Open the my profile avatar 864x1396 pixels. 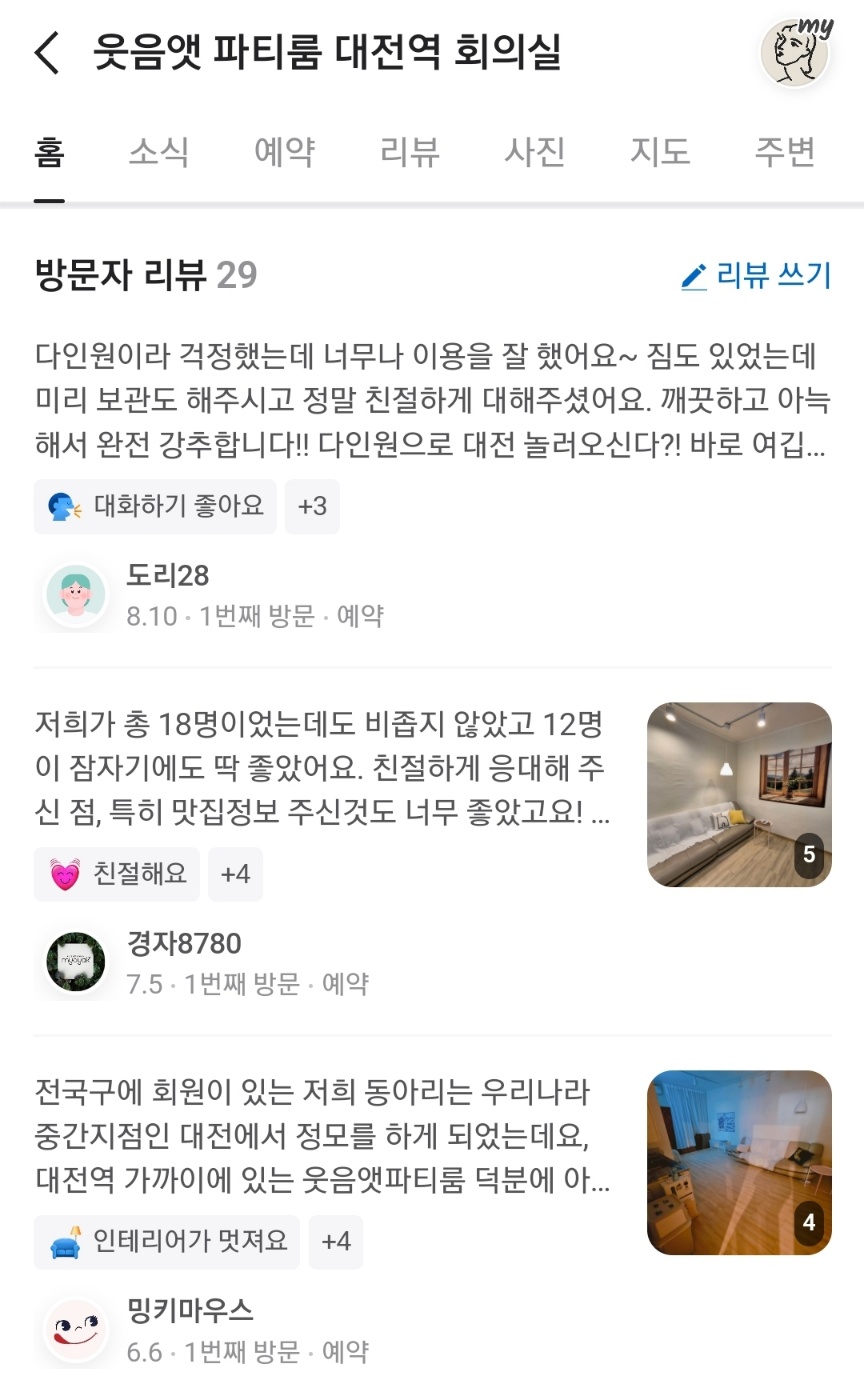(x=795, y=52)
